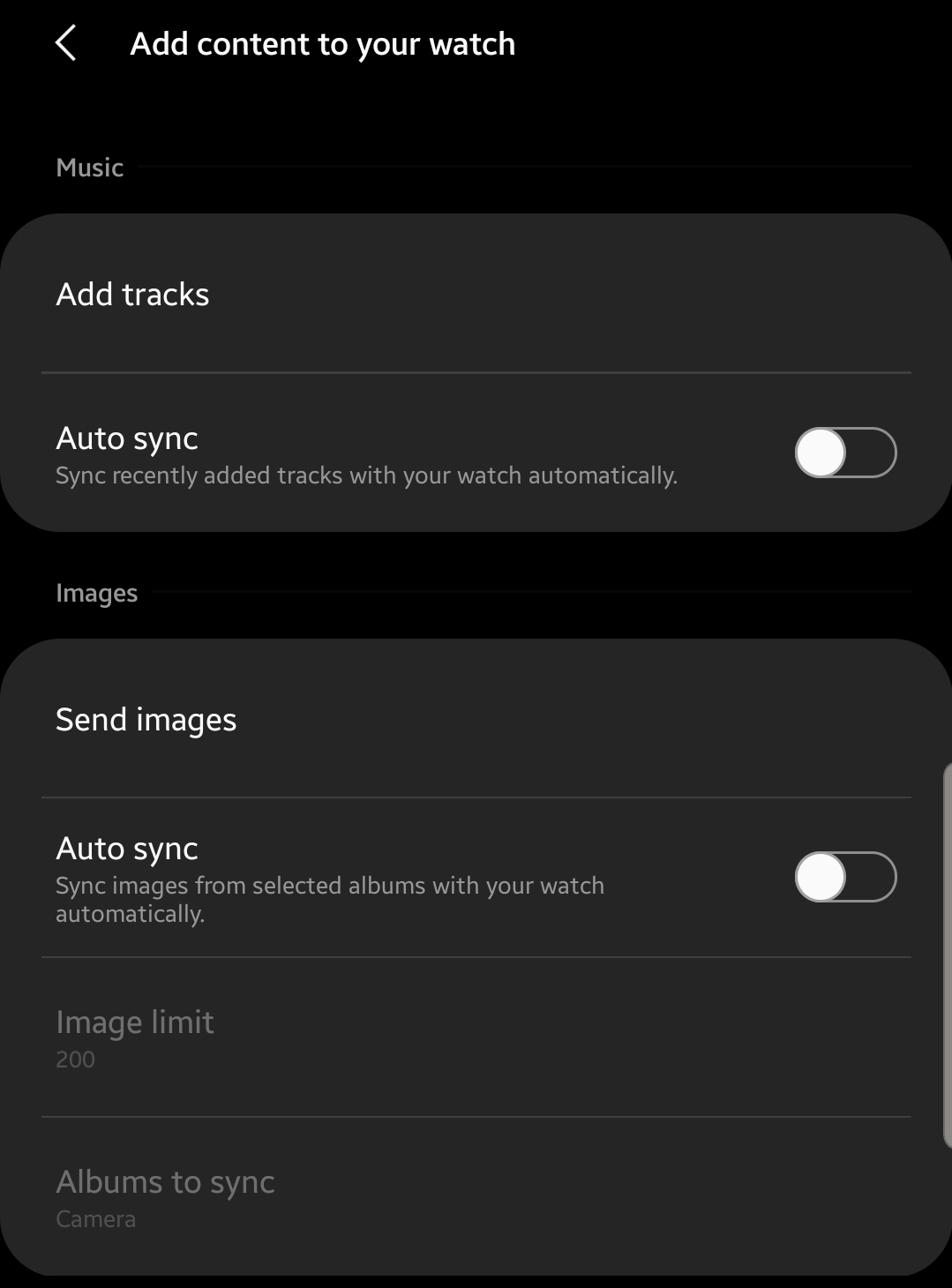Click the Images section header
The height and width of the screenshot is (1288, 952).
click(97, 593)
